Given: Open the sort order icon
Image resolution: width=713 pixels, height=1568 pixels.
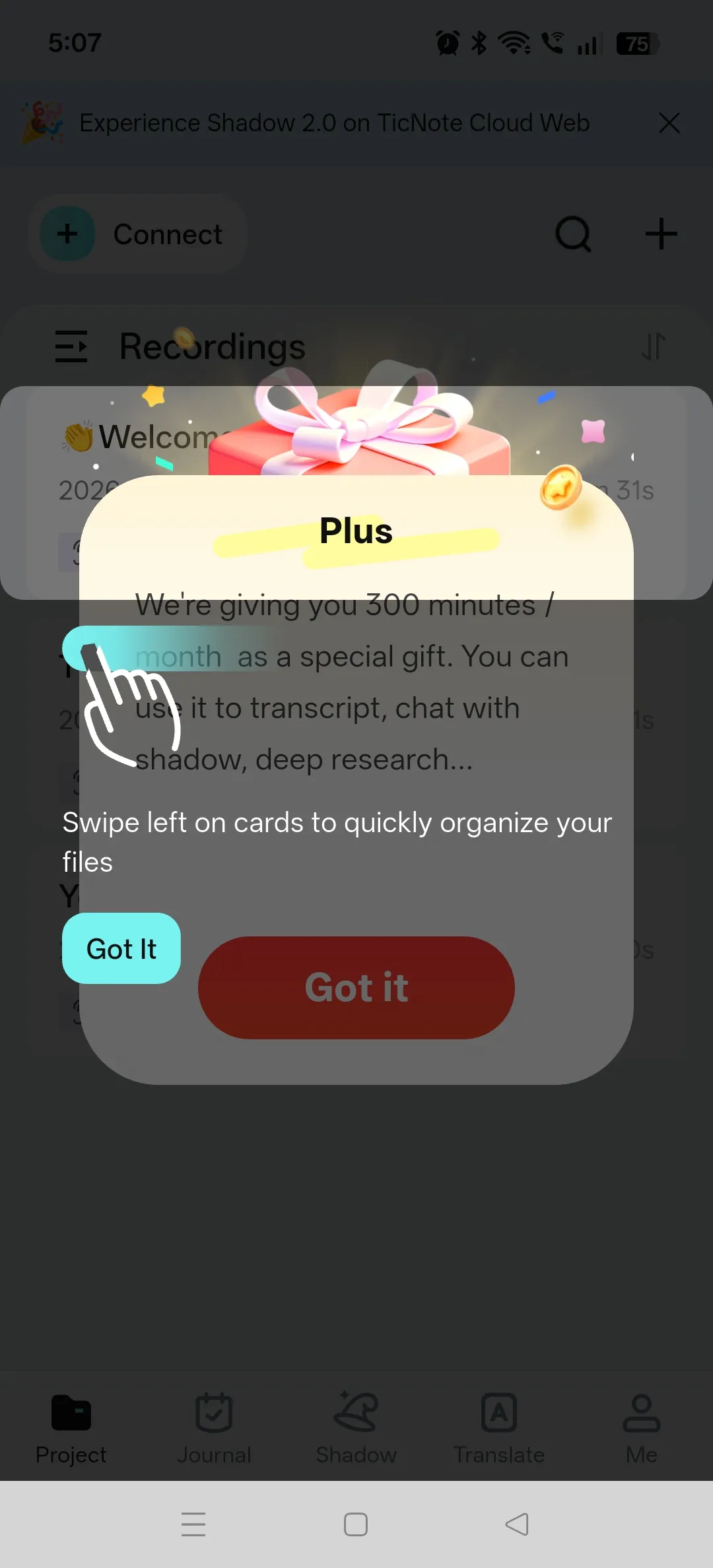Looking at the screenshot, I should [x=653, y=346].
